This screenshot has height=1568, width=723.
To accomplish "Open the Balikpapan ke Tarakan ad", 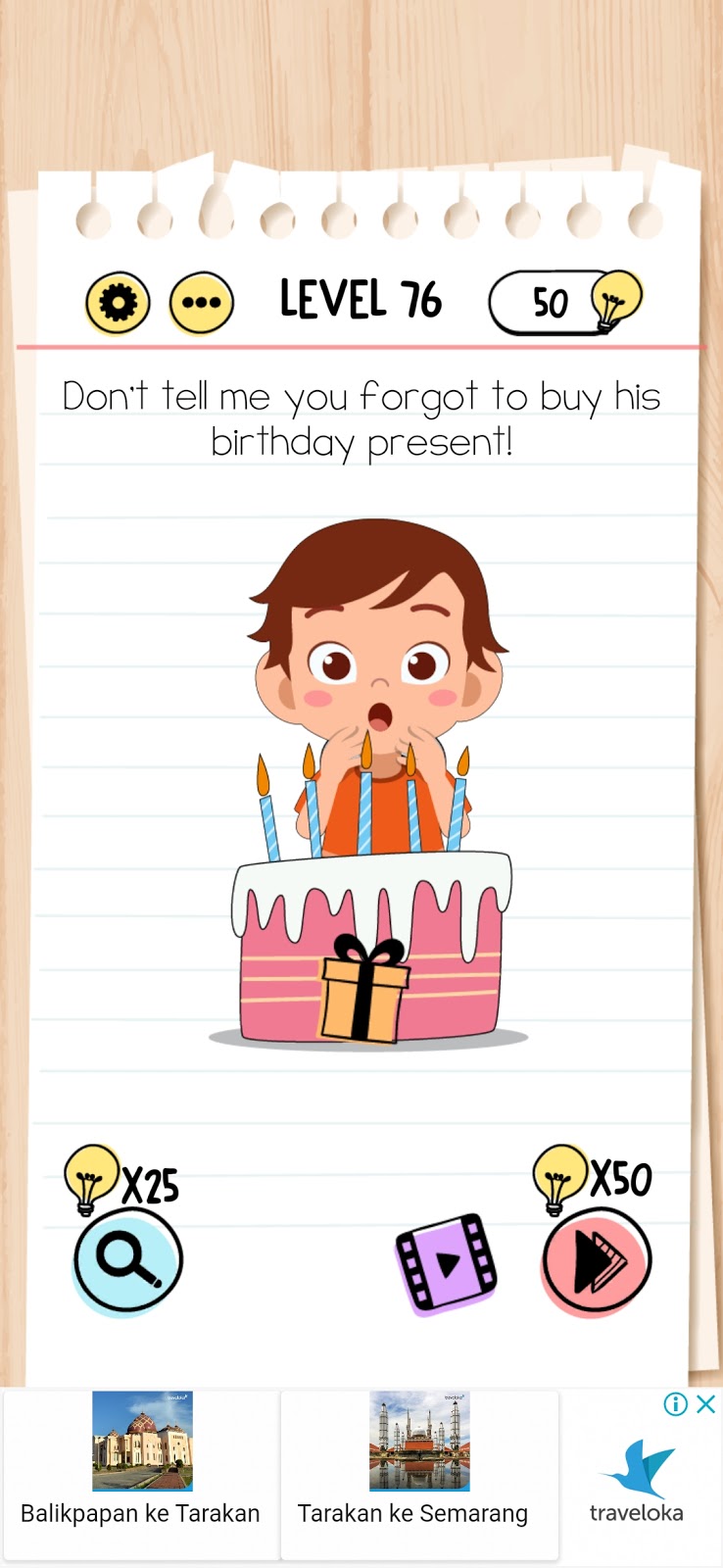I will pos(141,1474).
